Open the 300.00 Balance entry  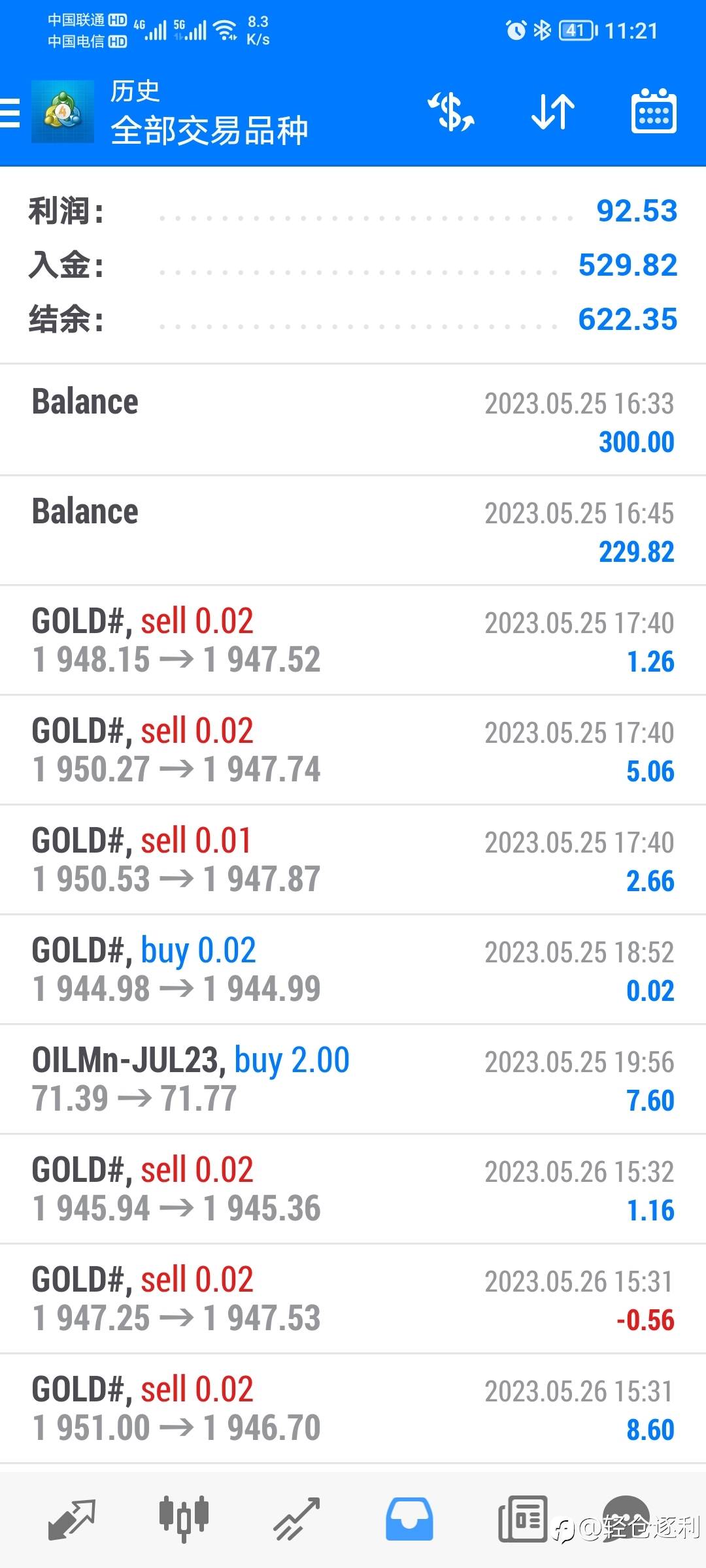coord(353,421)
